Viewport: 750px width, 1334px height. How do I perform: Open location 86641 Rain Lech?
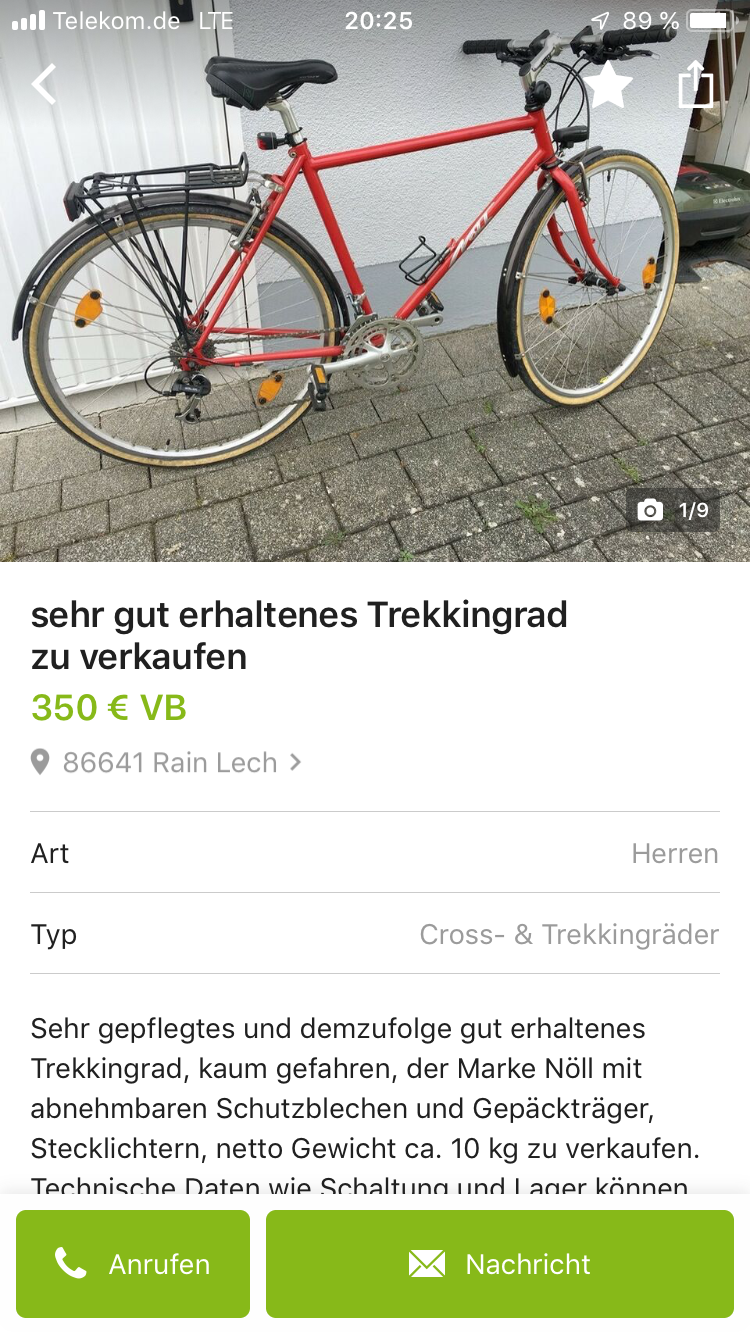(168, 763)
